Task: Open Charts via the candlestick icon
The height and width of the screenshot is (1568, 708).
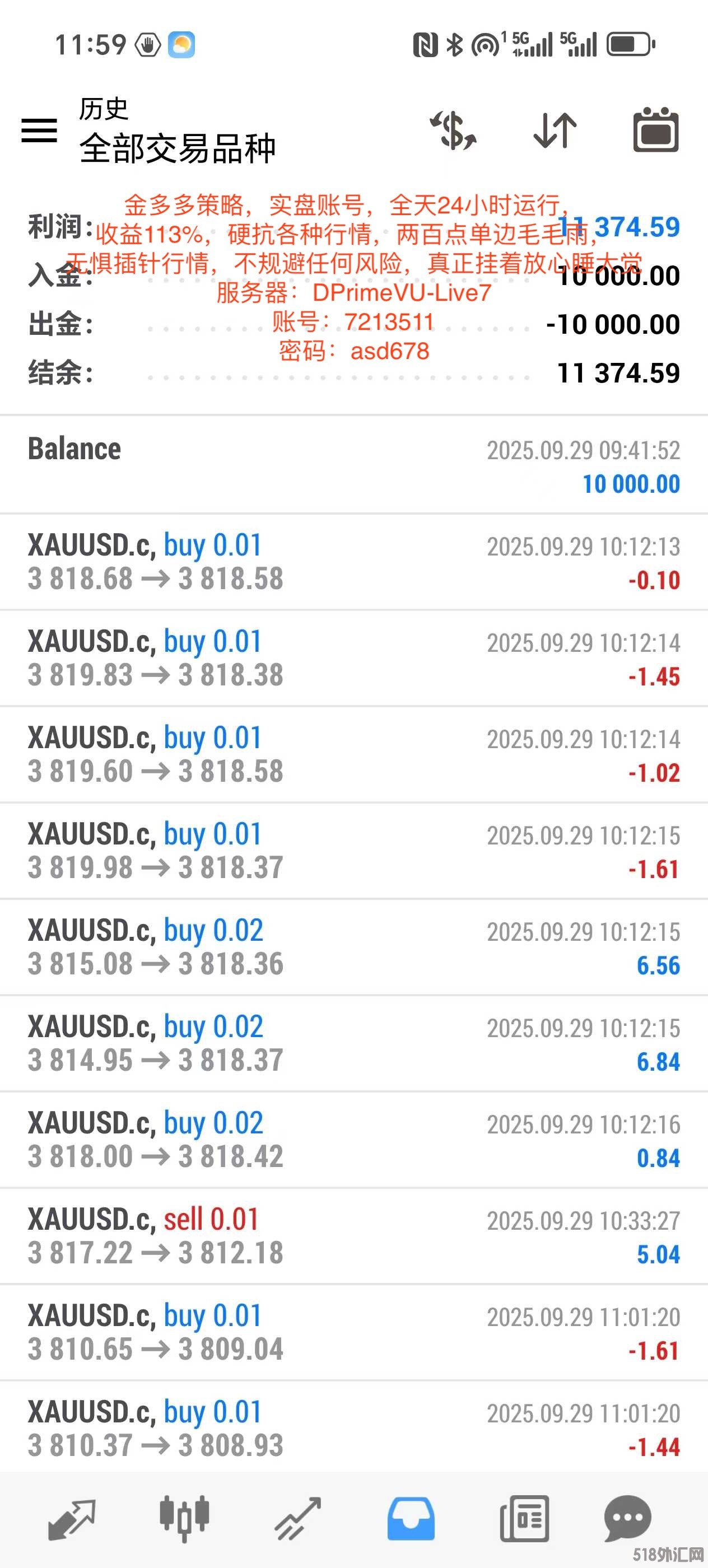Action: coord(184,1518)
